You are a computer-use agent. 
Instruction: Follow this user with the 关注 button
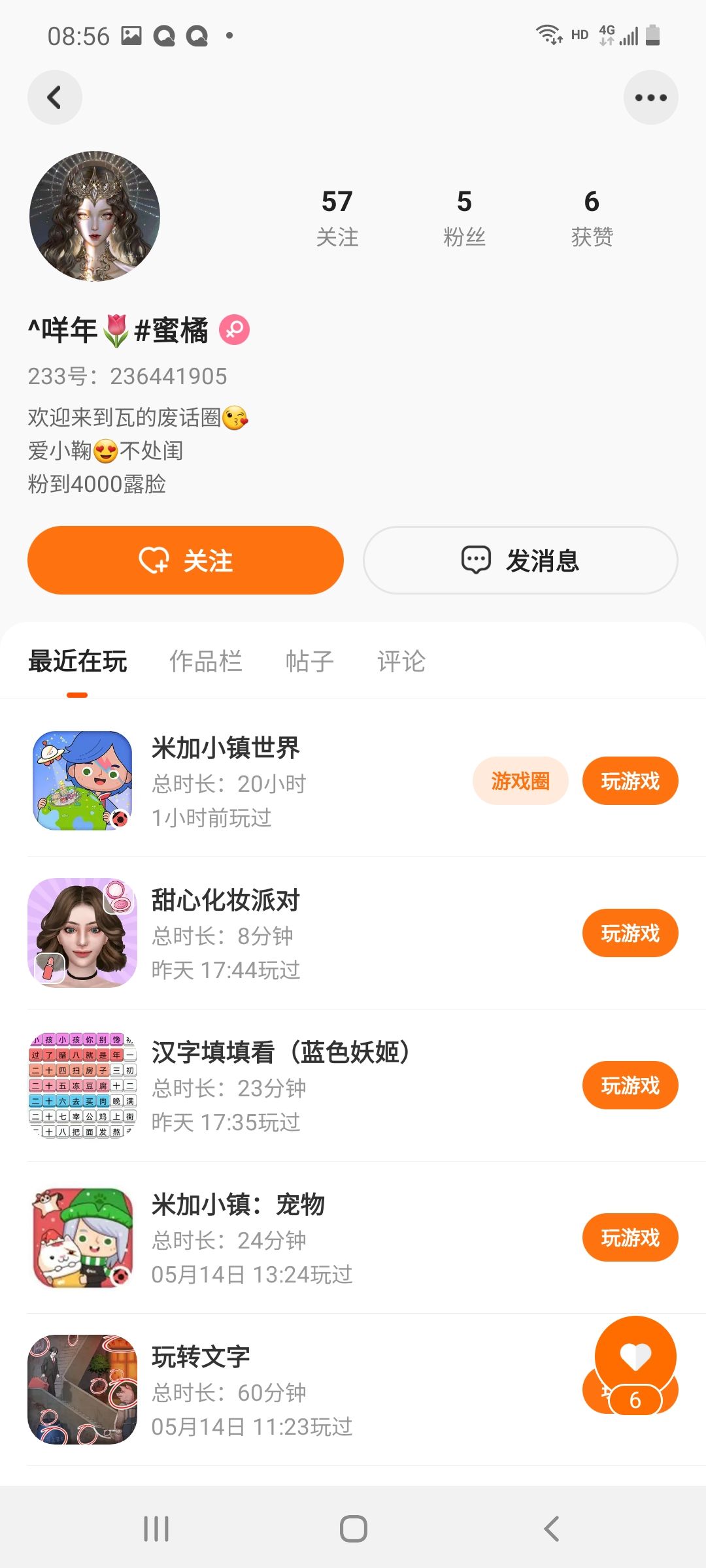(186, 560)
